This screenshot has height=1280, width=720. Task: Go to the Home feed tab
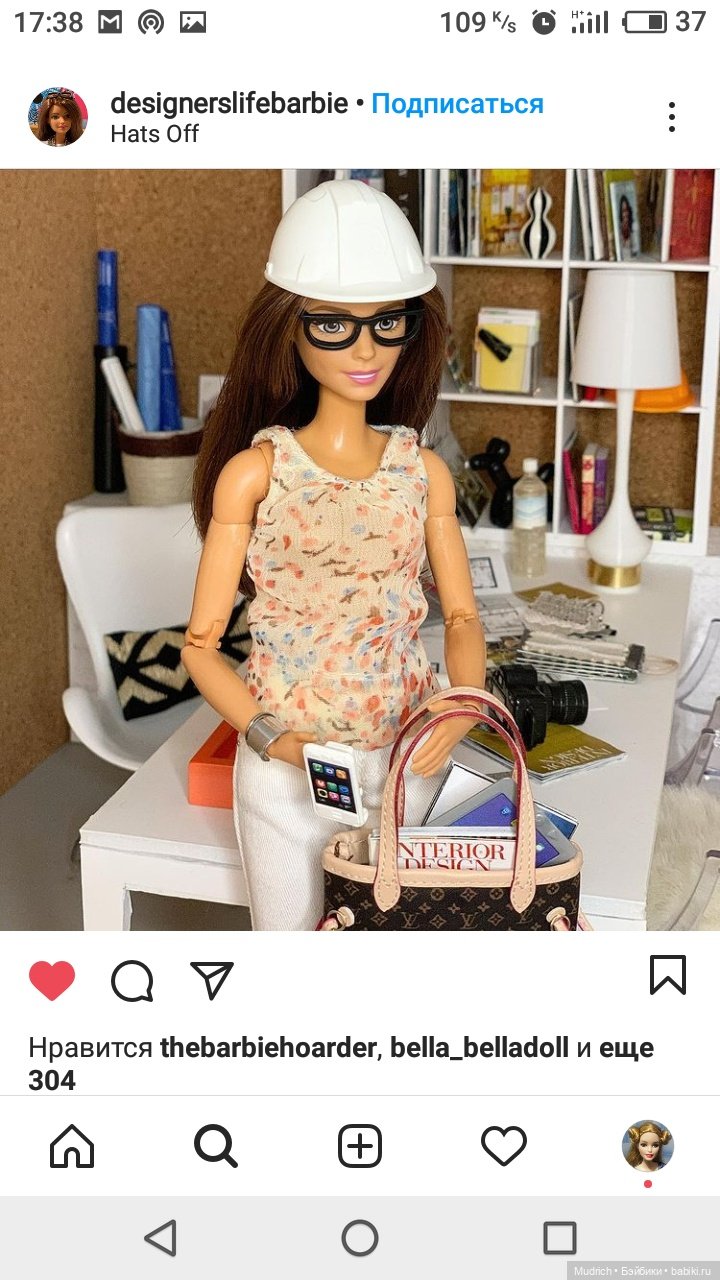point(72,1146)
